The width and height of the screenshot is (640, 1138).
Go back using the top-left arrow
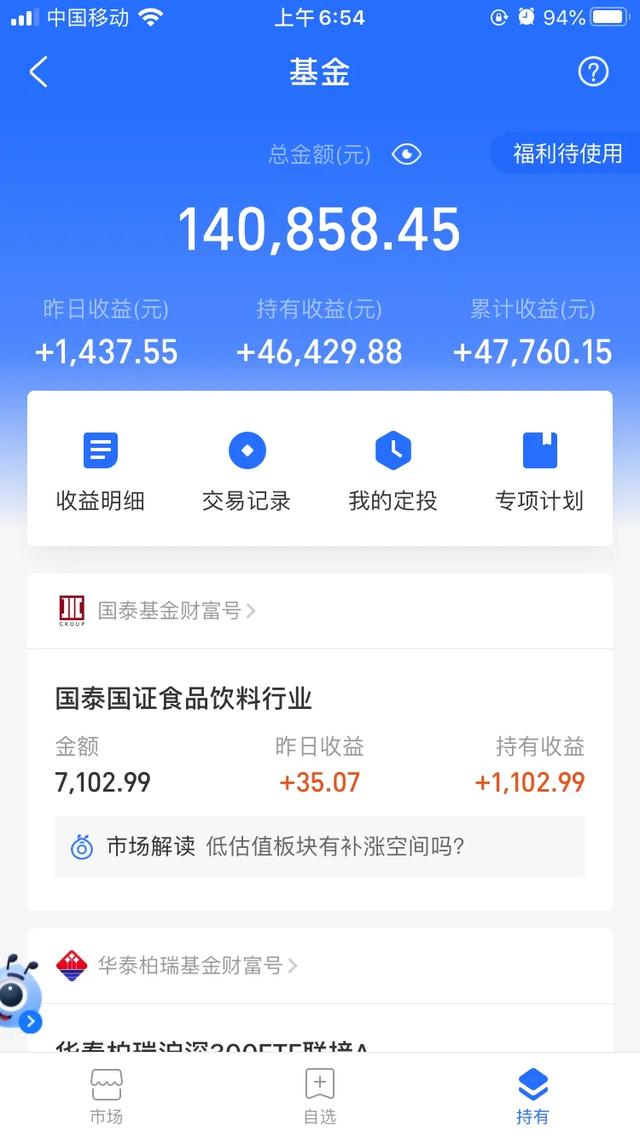39,72
